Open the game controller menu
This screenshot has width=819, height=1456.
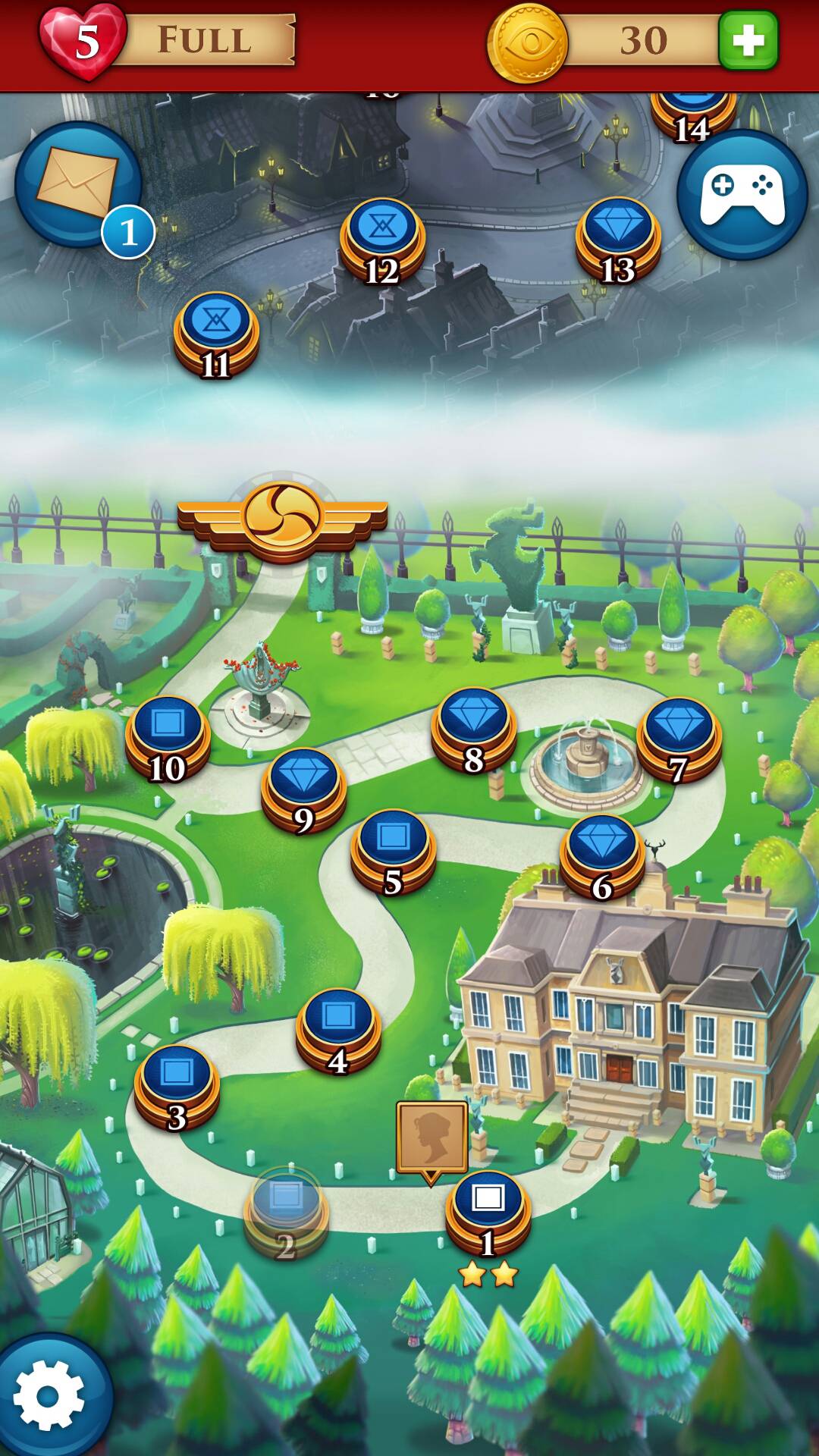tap(742, 194)
